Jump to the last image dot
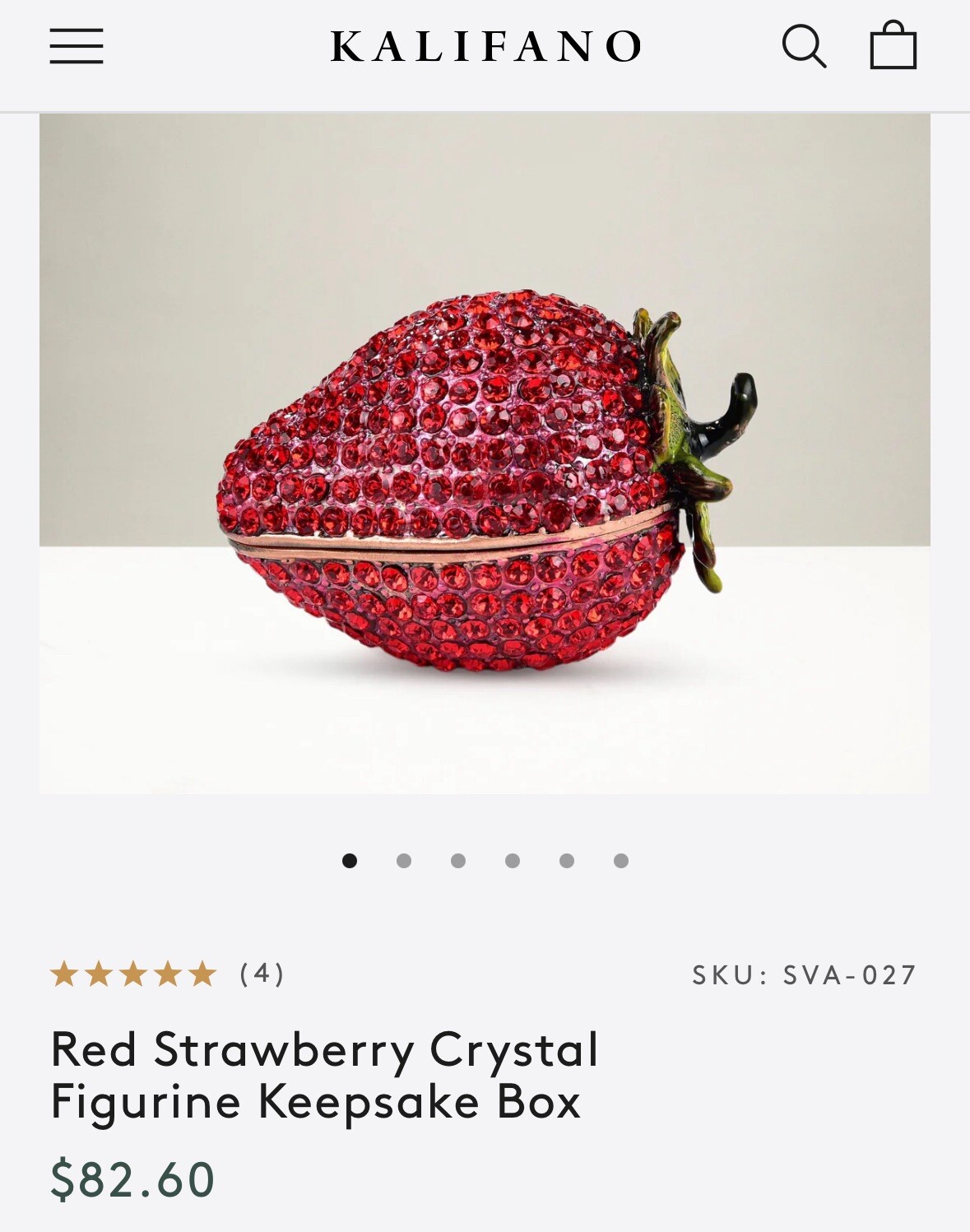The height and width of the screenshot is (1232, 970). [x=621, y=861]
